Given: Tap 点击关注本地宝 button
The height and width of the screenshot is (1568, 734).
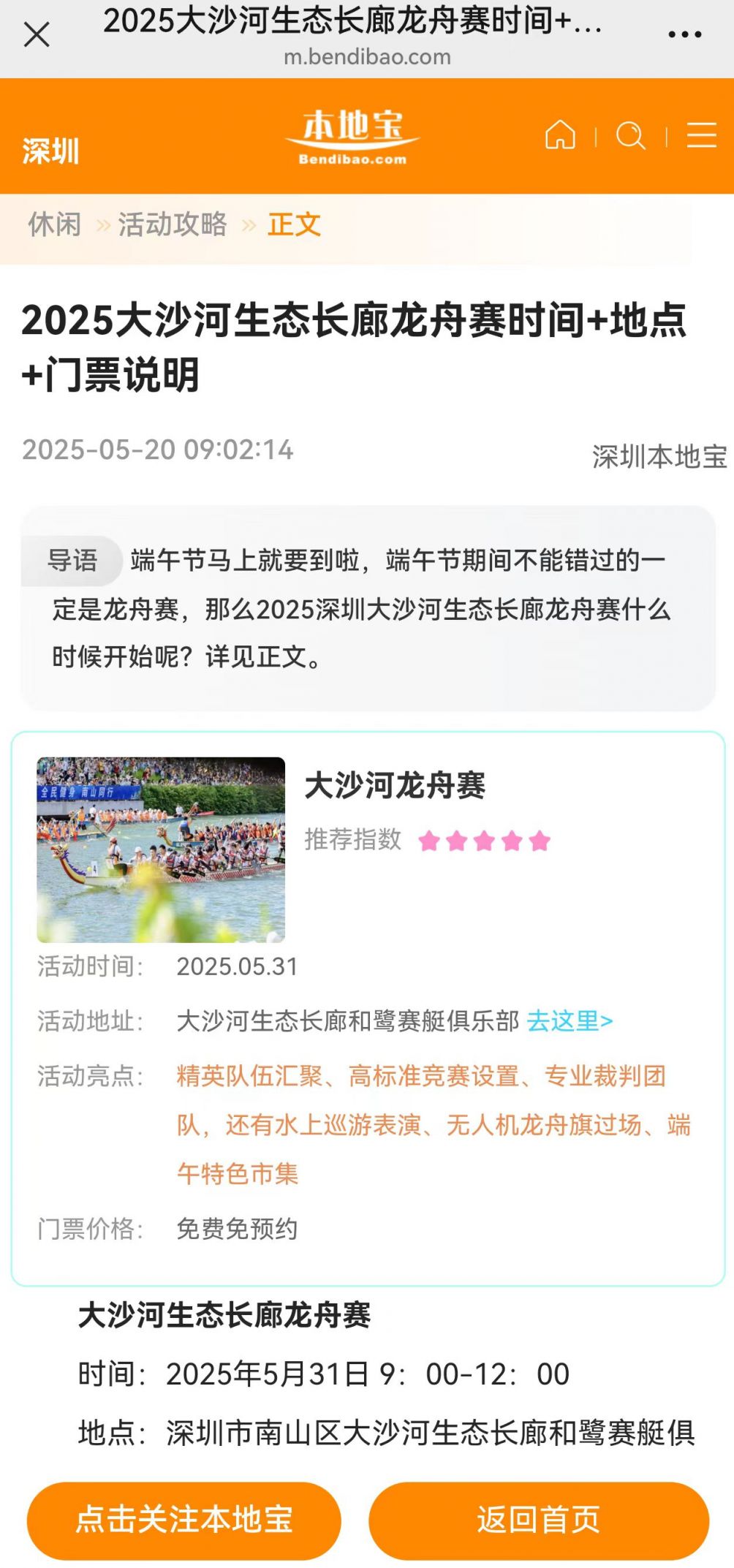Looking at the screenshot, I should click(184, 1519).
